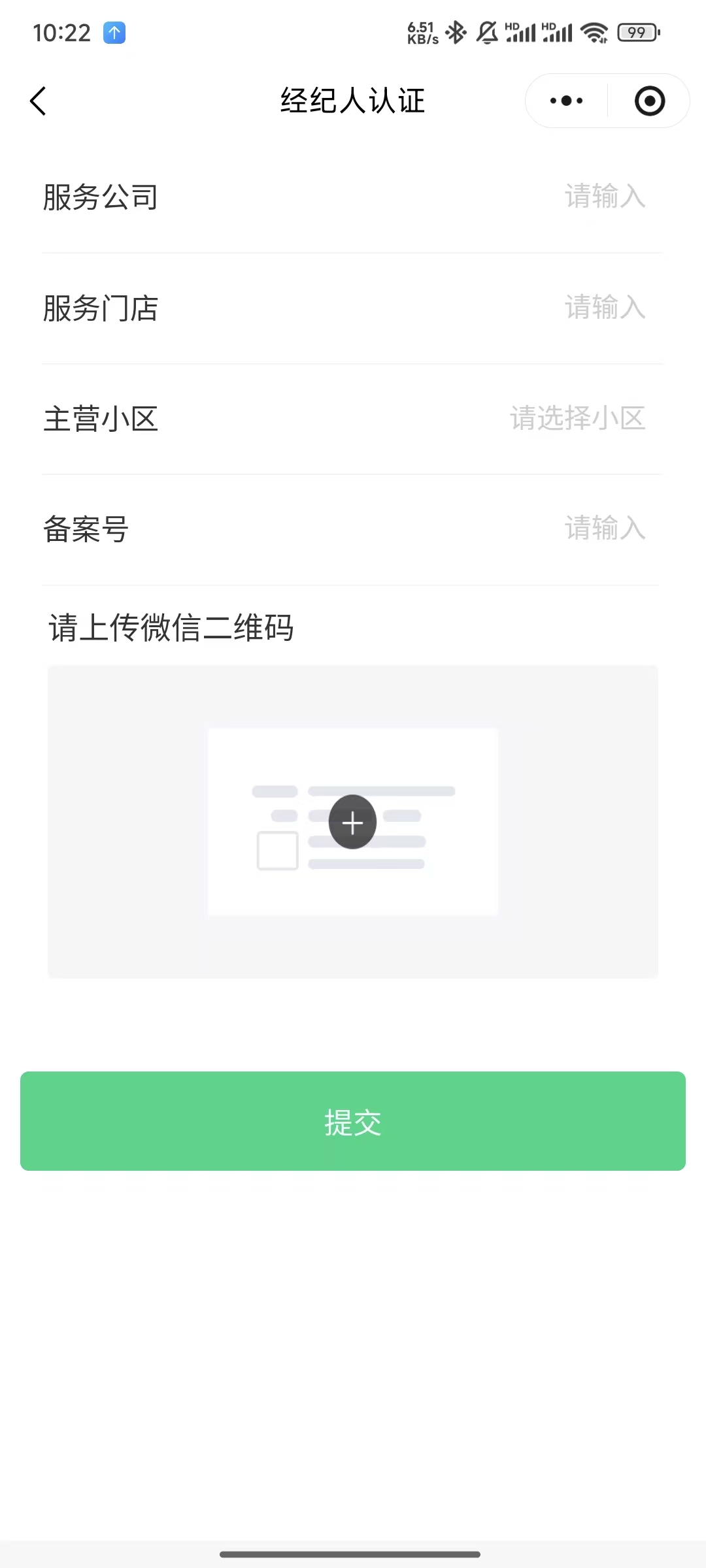The image size is (706, 1568).
Task: Select a community for 主营小区
Action: [x=577, y=419]
